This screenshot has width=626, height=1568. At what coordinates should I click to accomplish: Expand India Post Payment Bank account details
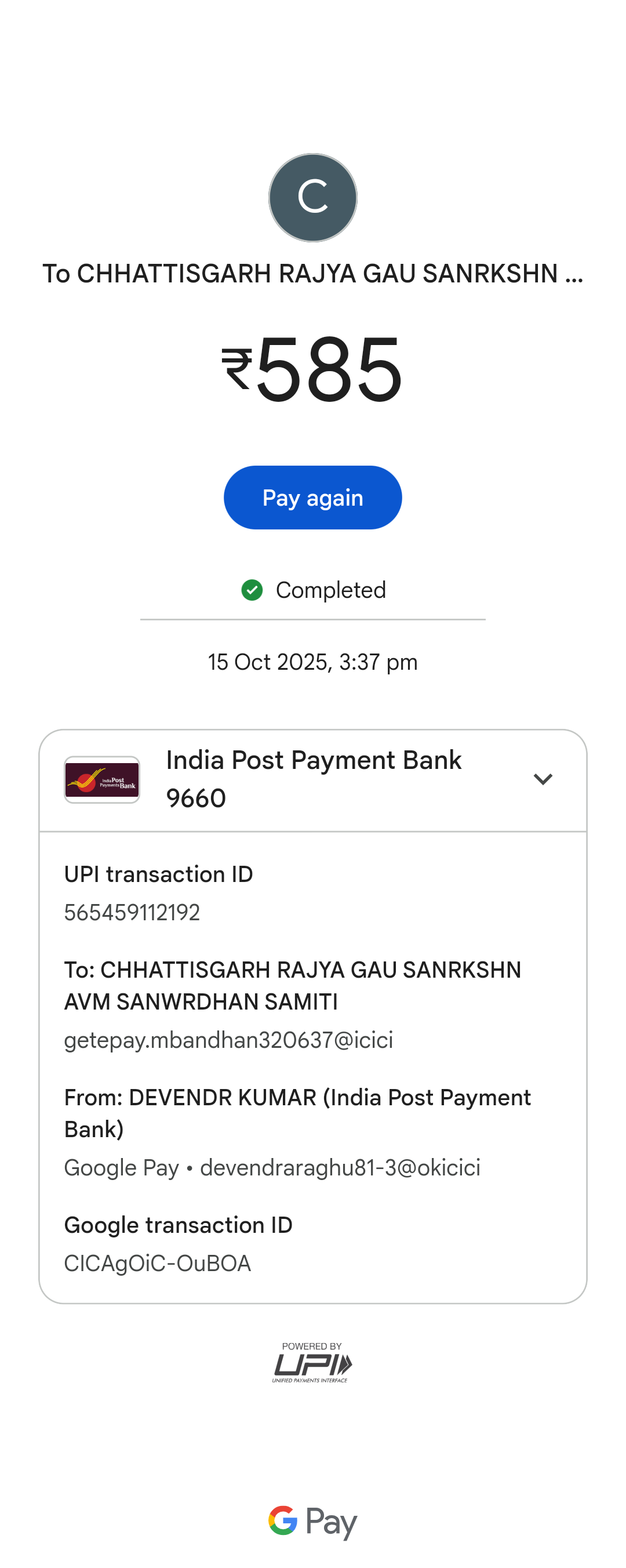tap(542, 779)
